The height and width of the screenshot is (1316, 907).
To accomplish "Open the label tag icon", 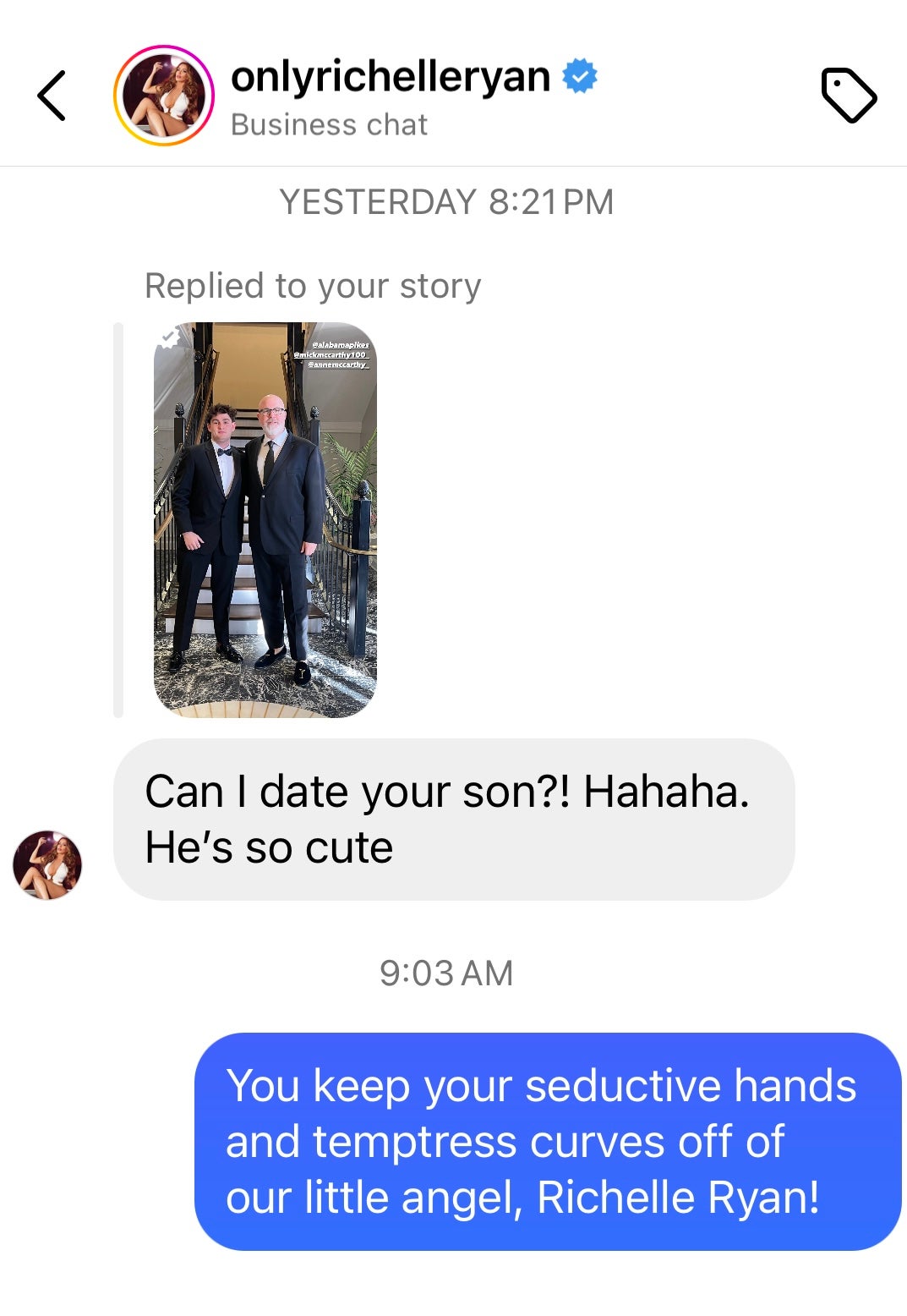I will tap(849, 95).
